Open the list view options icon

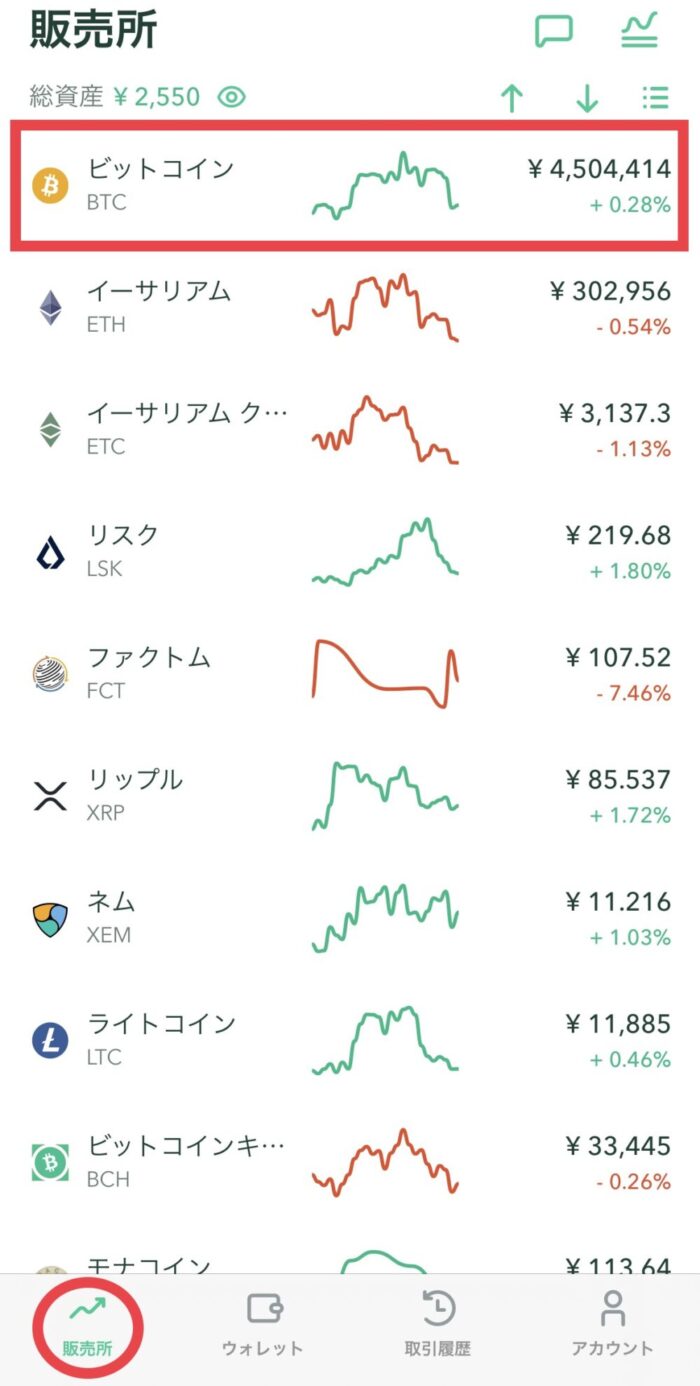[655, 97]
